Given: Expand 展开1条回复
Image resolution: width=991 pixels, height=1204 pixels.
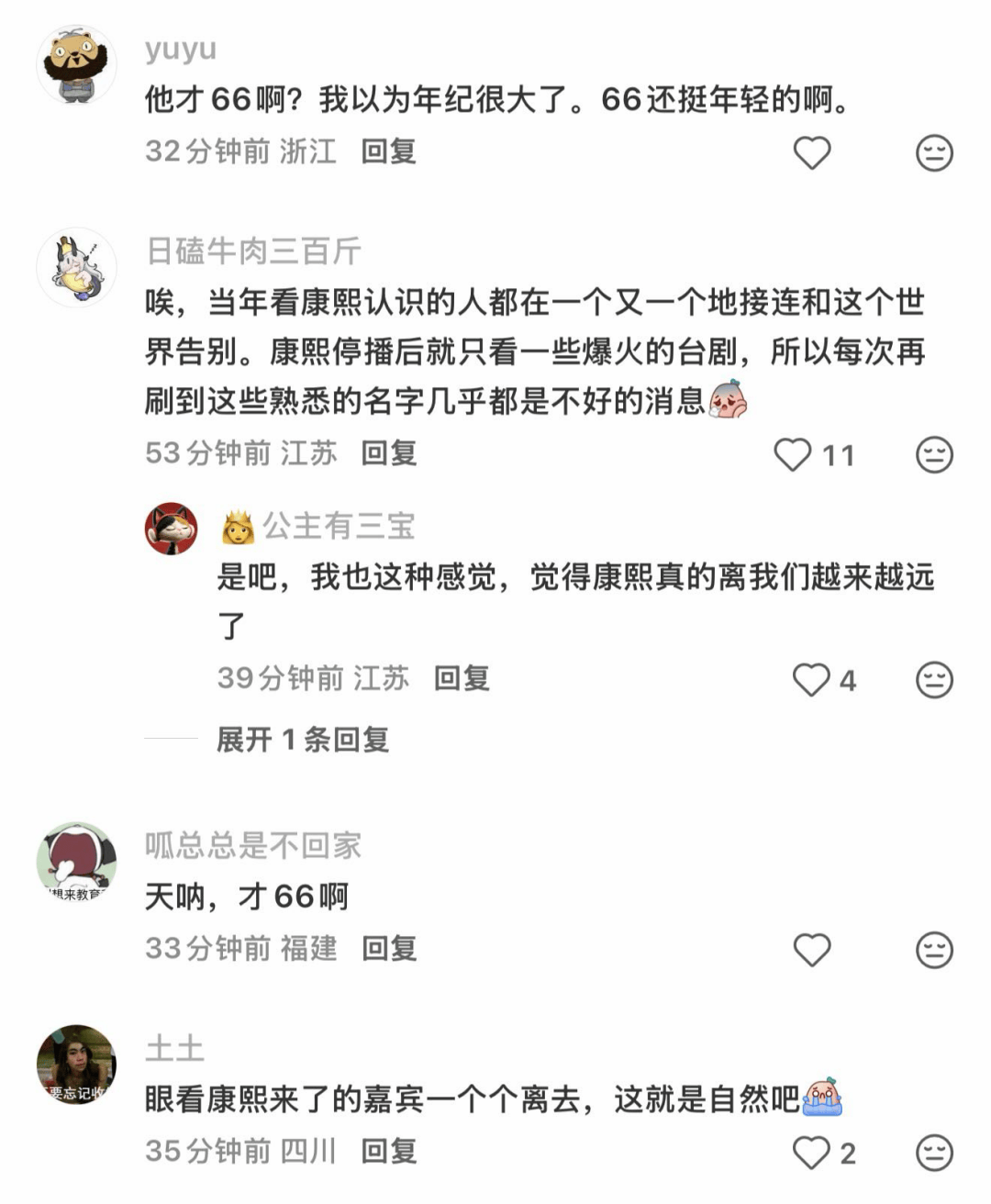Looking at the screenshot, I should click(302, 739).
